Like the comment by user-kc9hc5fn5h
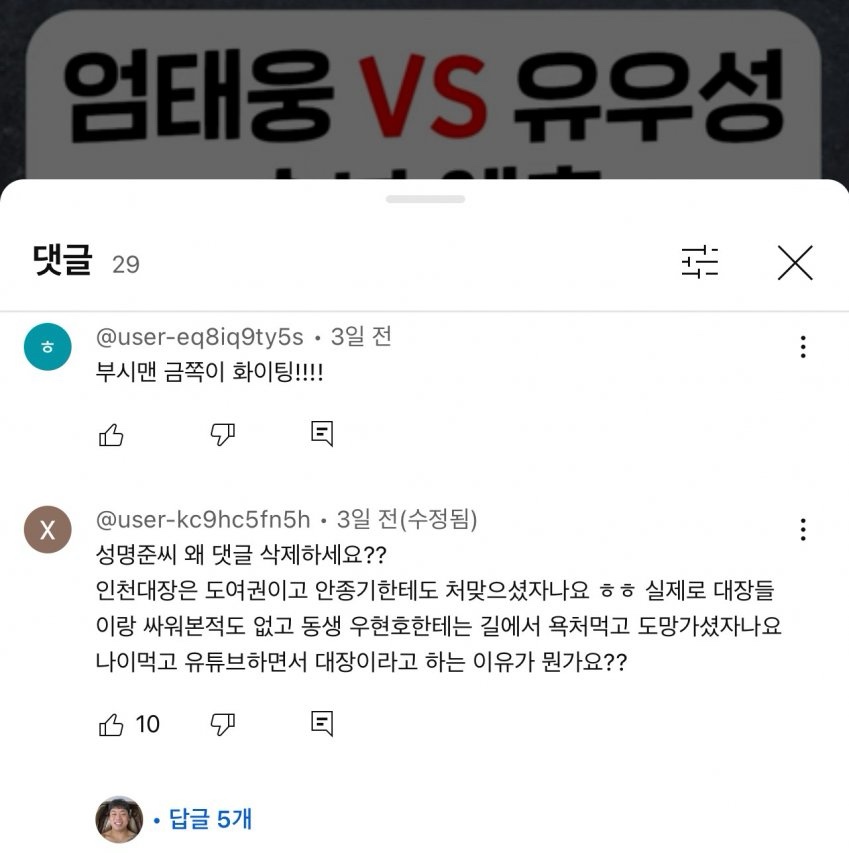 111,724
